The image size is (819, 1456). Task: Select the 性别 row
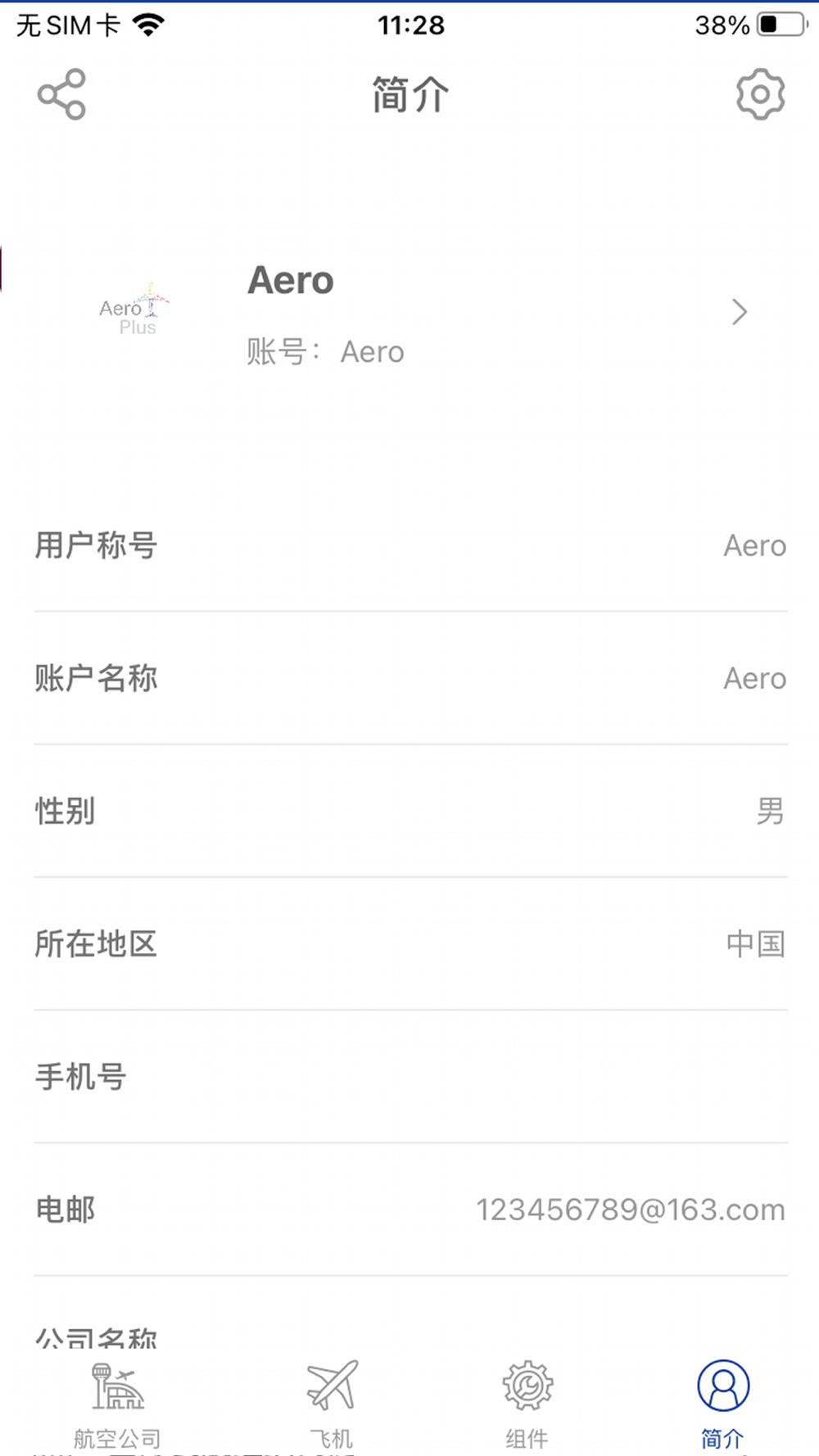(410, 811)
